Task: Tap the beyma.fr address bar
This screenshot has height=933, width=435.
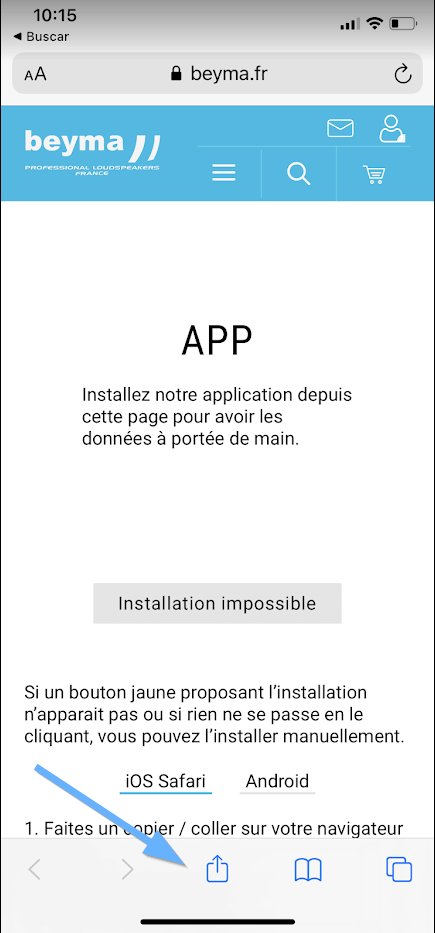Action: coord(217,74)
